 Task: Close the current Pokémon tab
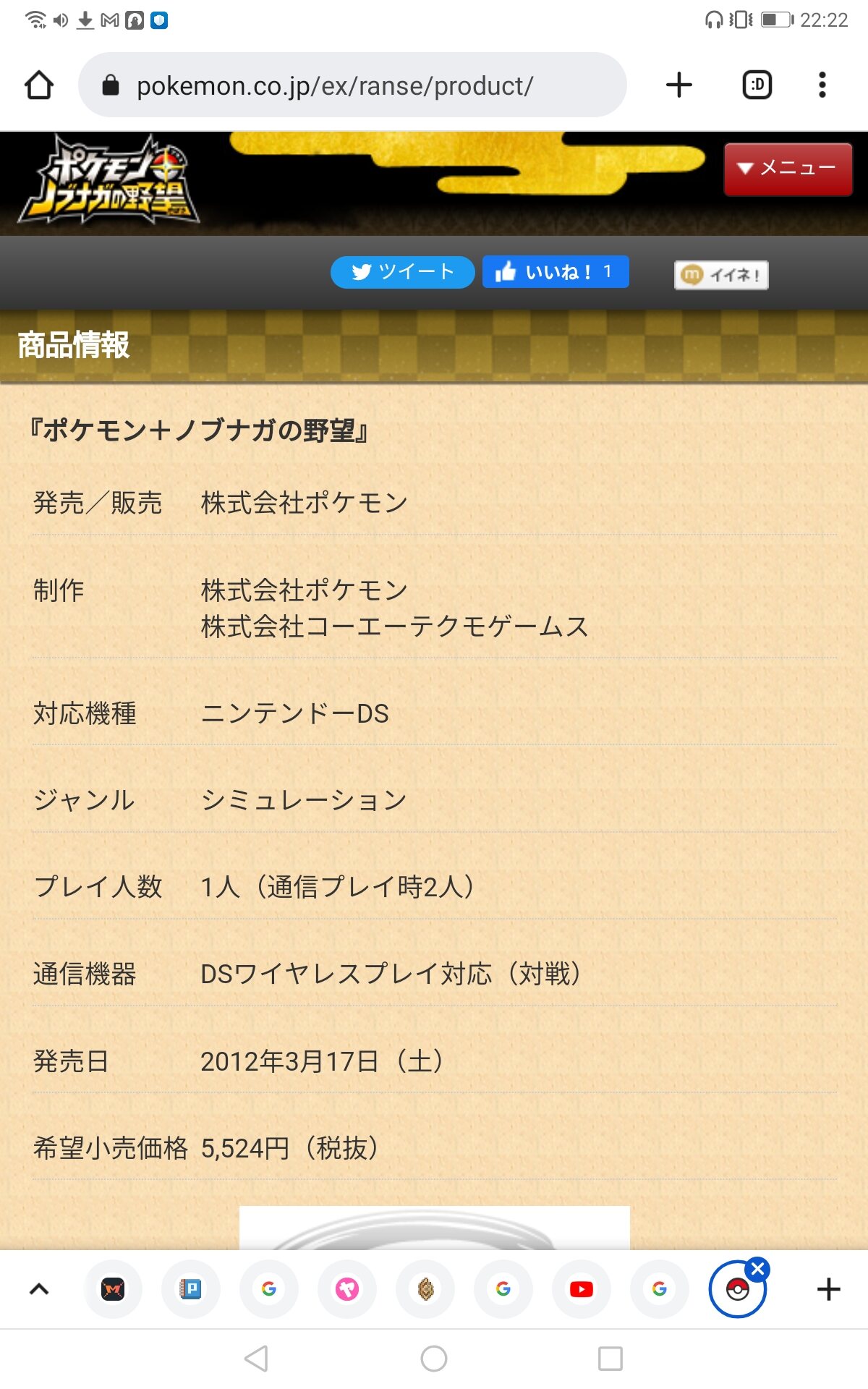[x=757, y=1270]
